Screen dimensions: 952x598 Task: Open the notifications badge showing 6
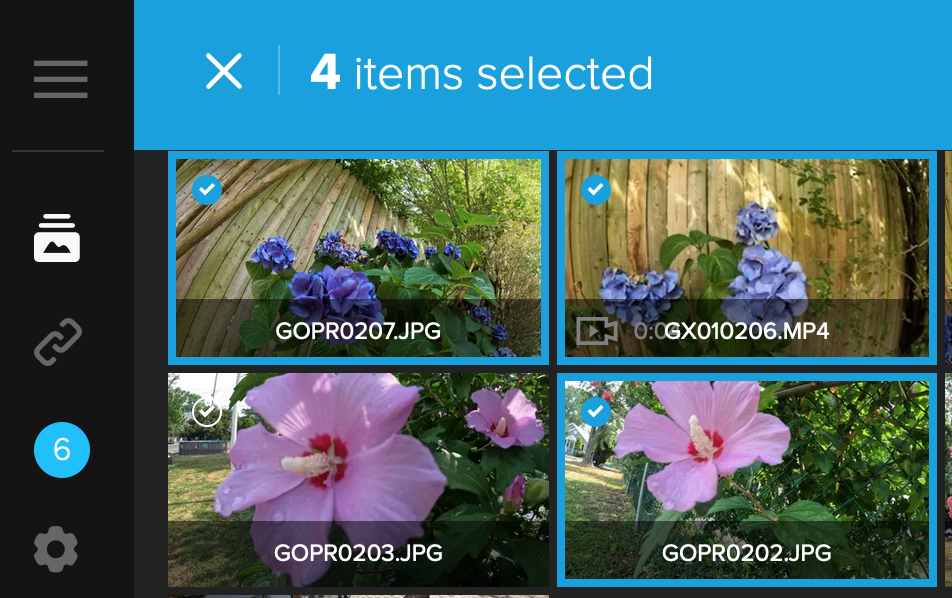(62, 450)
